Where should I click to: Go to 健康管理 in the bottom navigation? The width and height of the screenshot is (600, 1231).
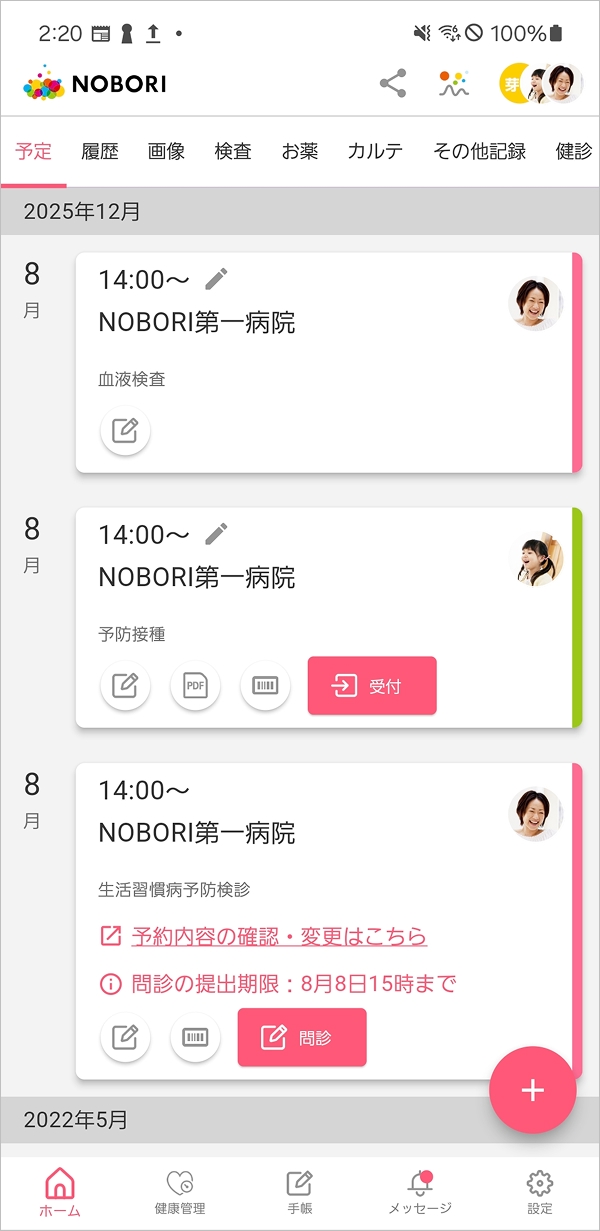point(180,1192)
